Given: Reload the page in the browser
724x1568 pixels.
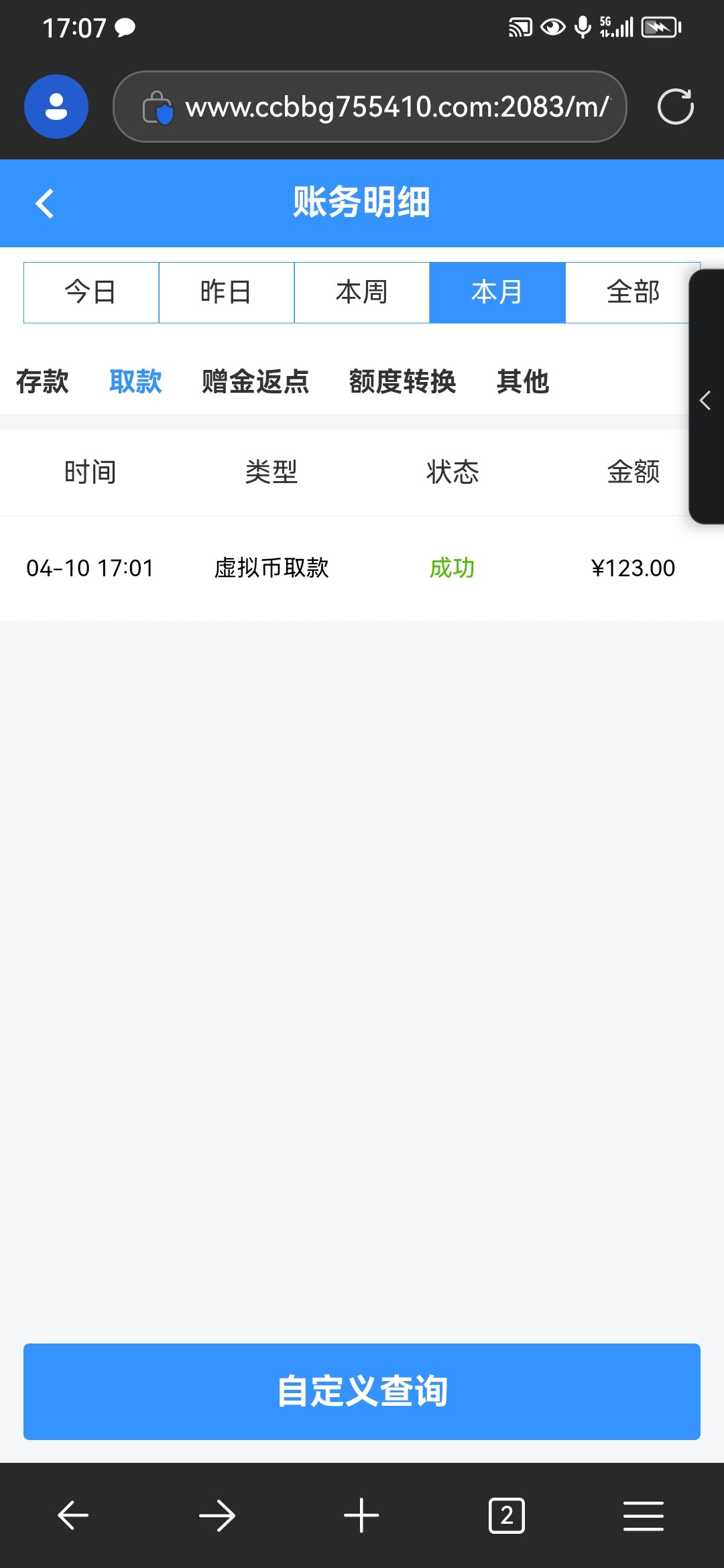Looking at the screenshot, I should pyautogui.click(x=675, y=107).
